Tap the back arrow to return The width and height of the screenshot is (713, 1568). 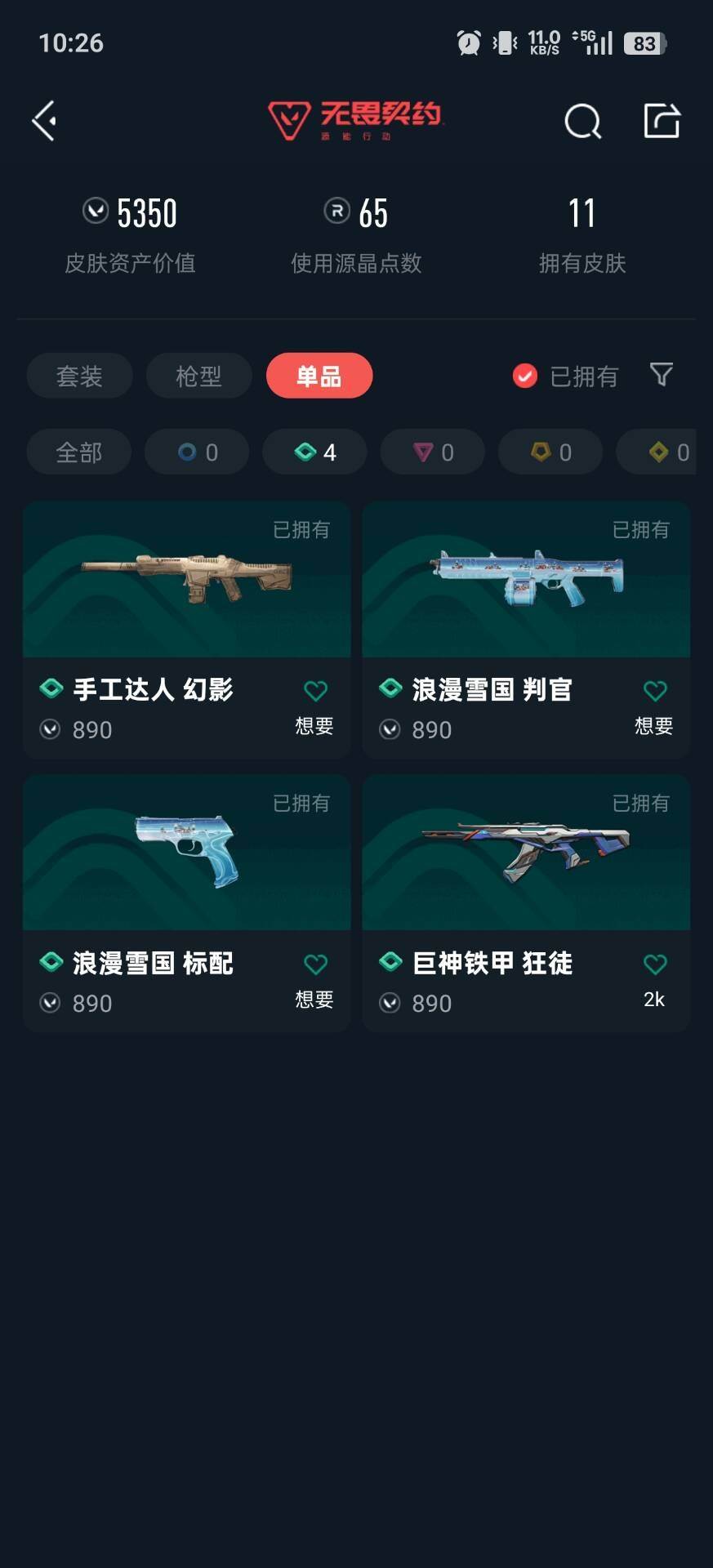point(44,121)
